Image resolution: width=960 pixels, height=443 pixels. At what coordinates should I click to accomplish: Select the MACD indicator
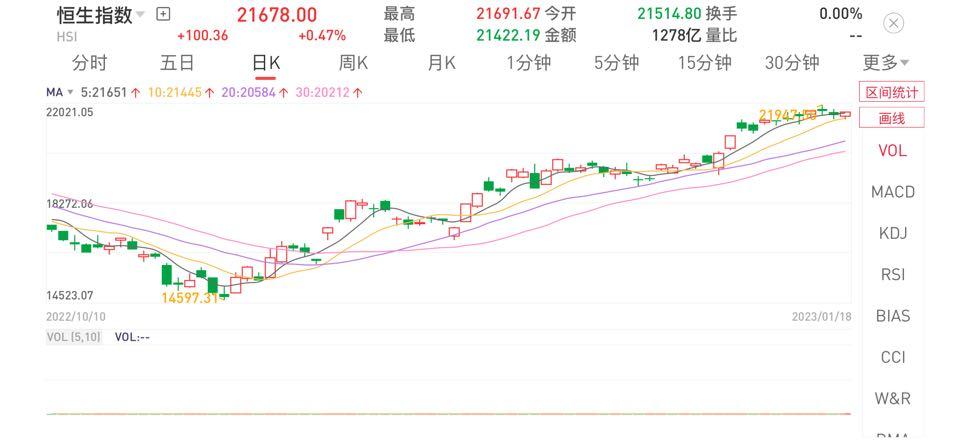[x=892, y=192]
